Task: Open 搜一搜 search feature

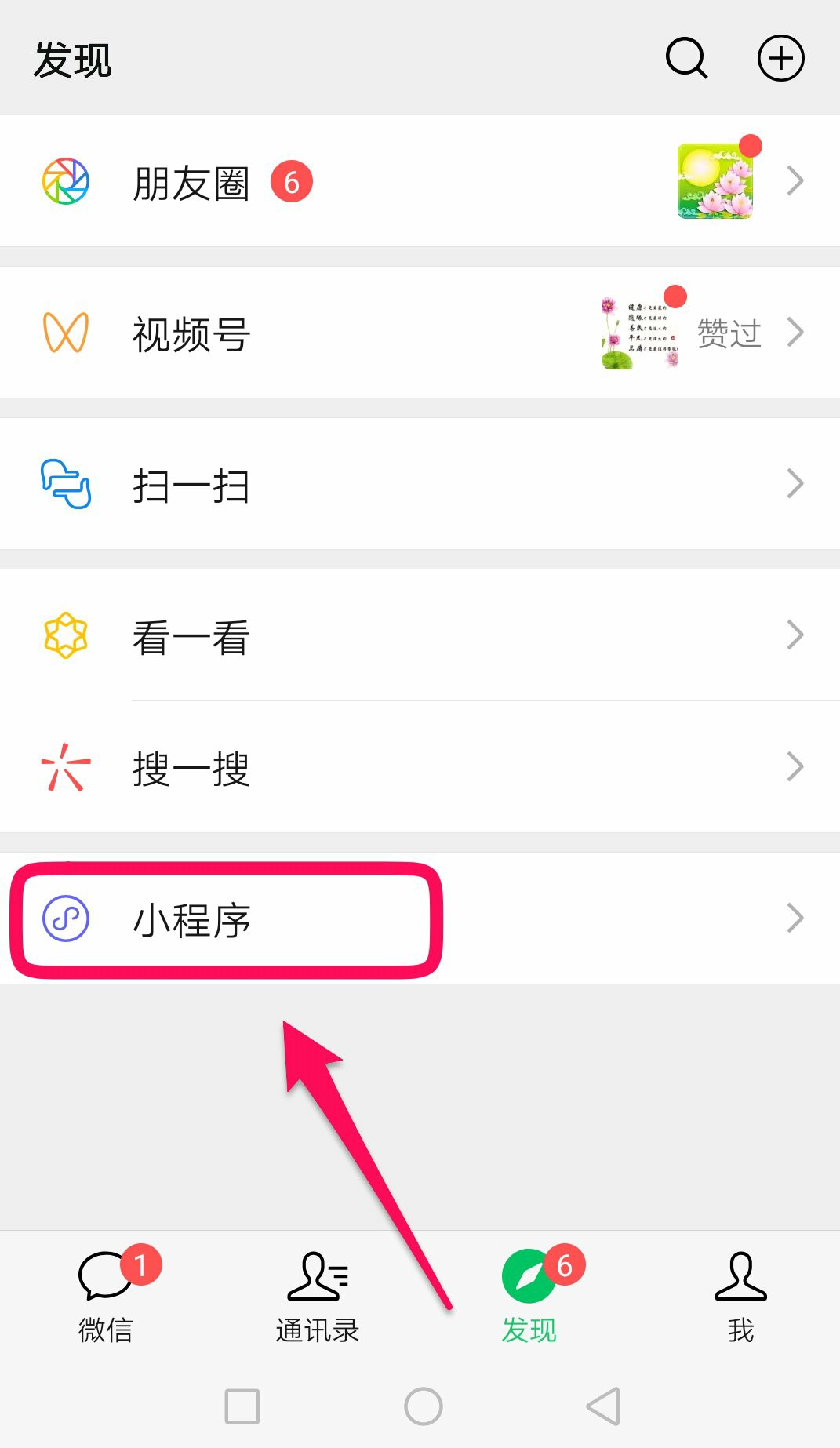Action: [191, 768]
